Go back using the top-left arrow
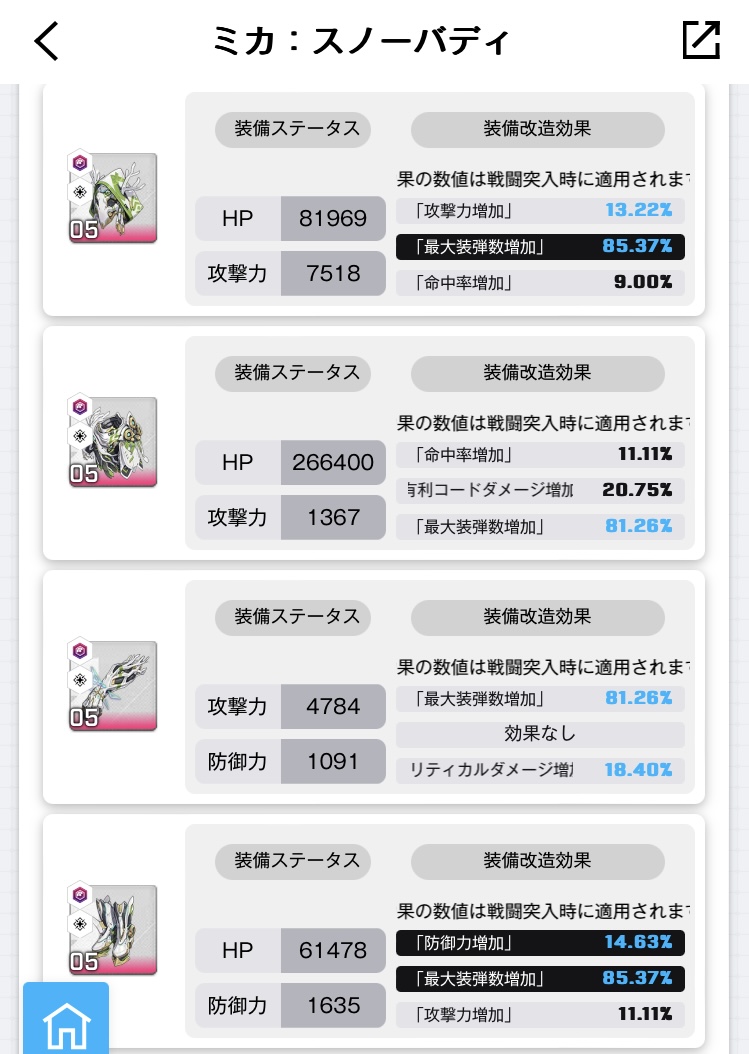Screen dimensions: 749x1054 click(46, 41)
